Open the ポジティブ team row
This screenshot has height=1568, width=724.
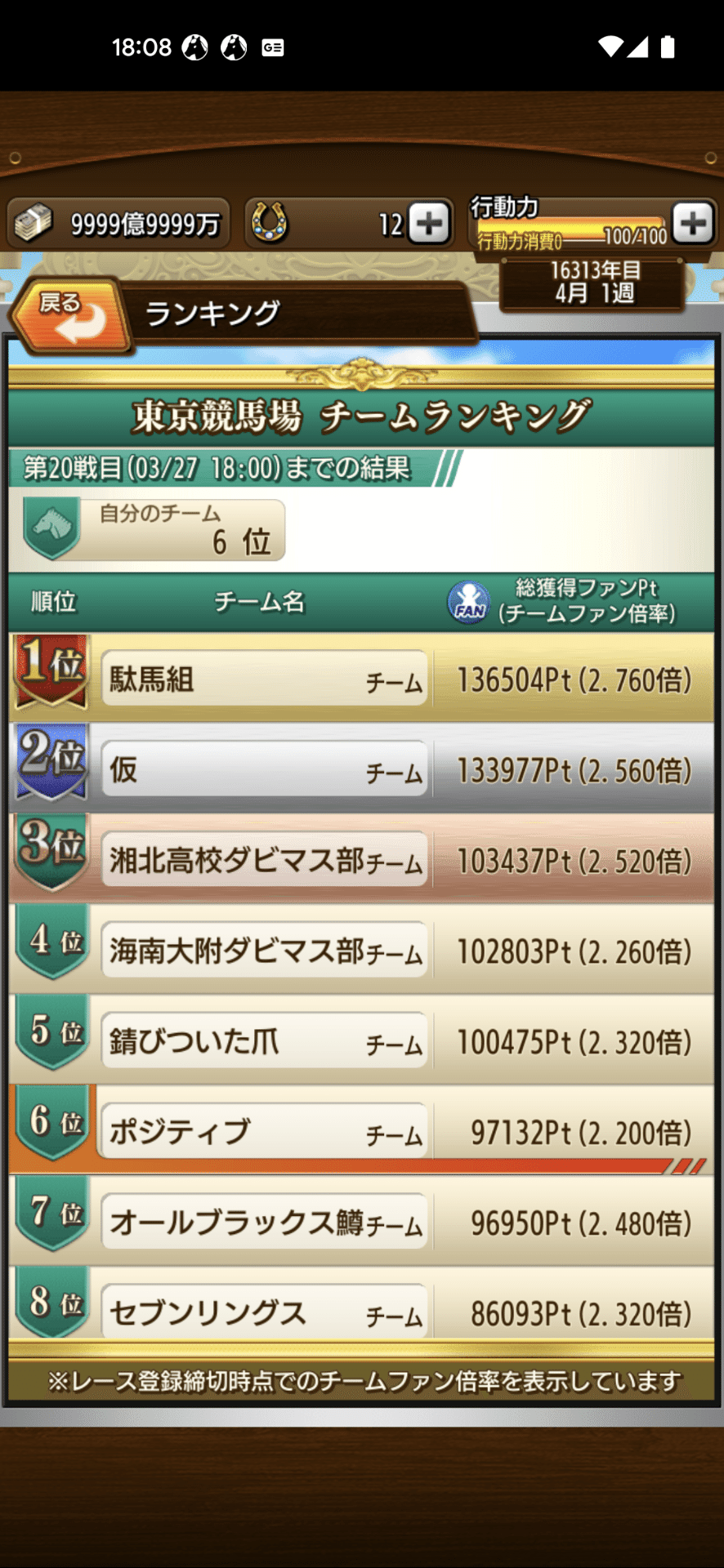[x=266, y=1132]
